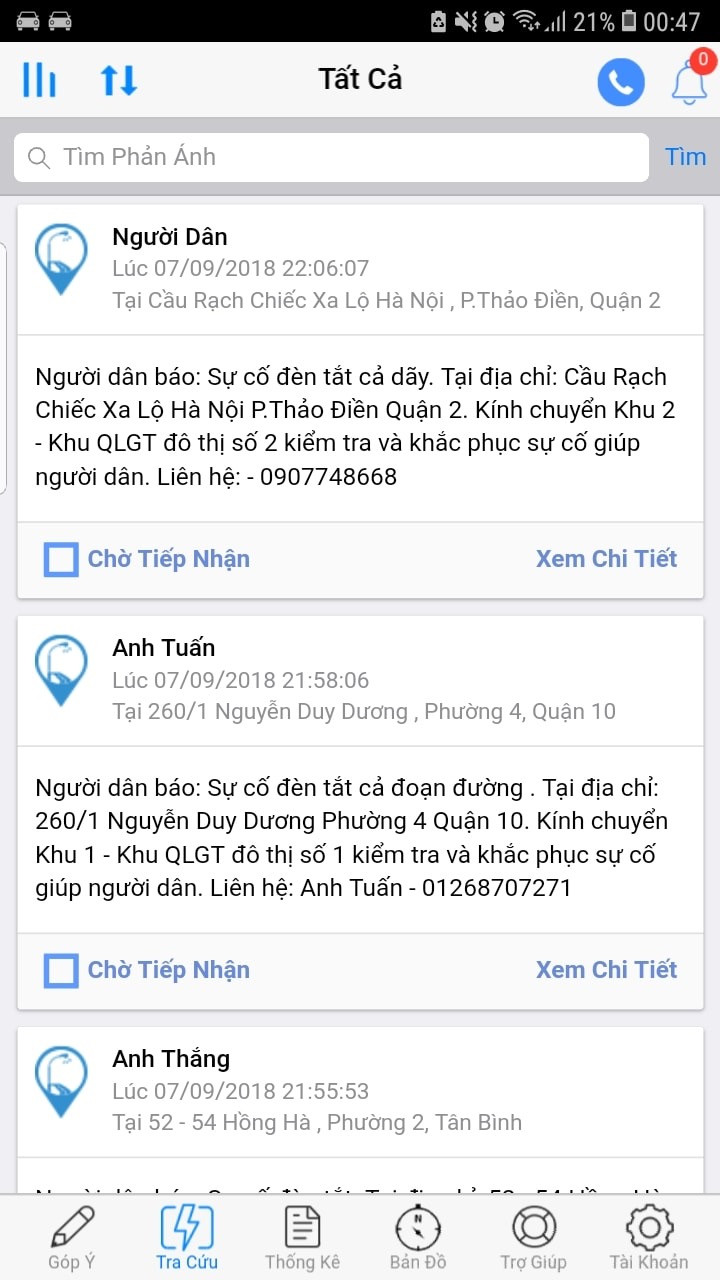This screenshot has height=1280, width=720.
Task: View details of Người Dân report
Action: [x=606, y=559]
